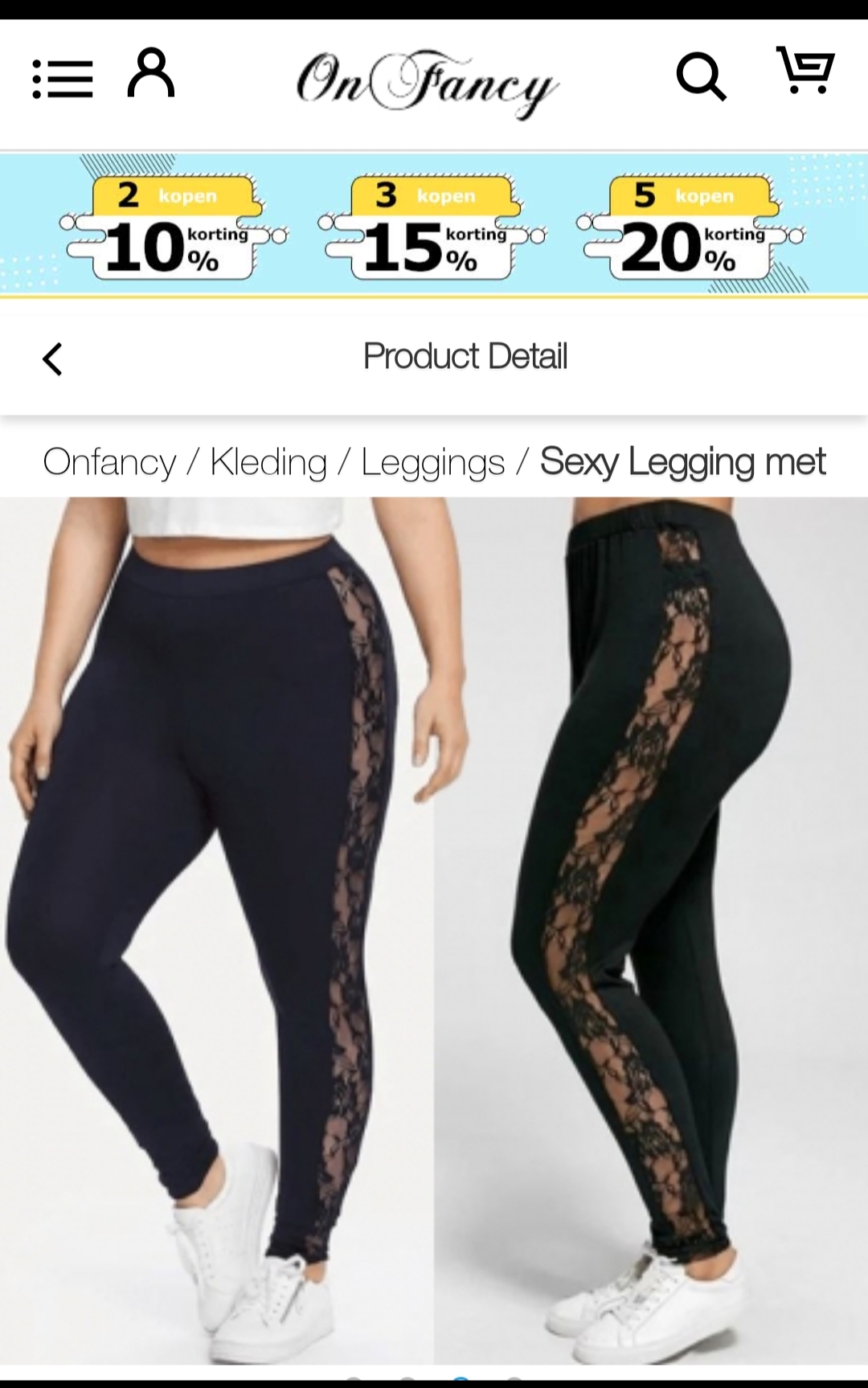Open the account profile icon
The width and height of the screenshot is (868, 1388).
151,73
